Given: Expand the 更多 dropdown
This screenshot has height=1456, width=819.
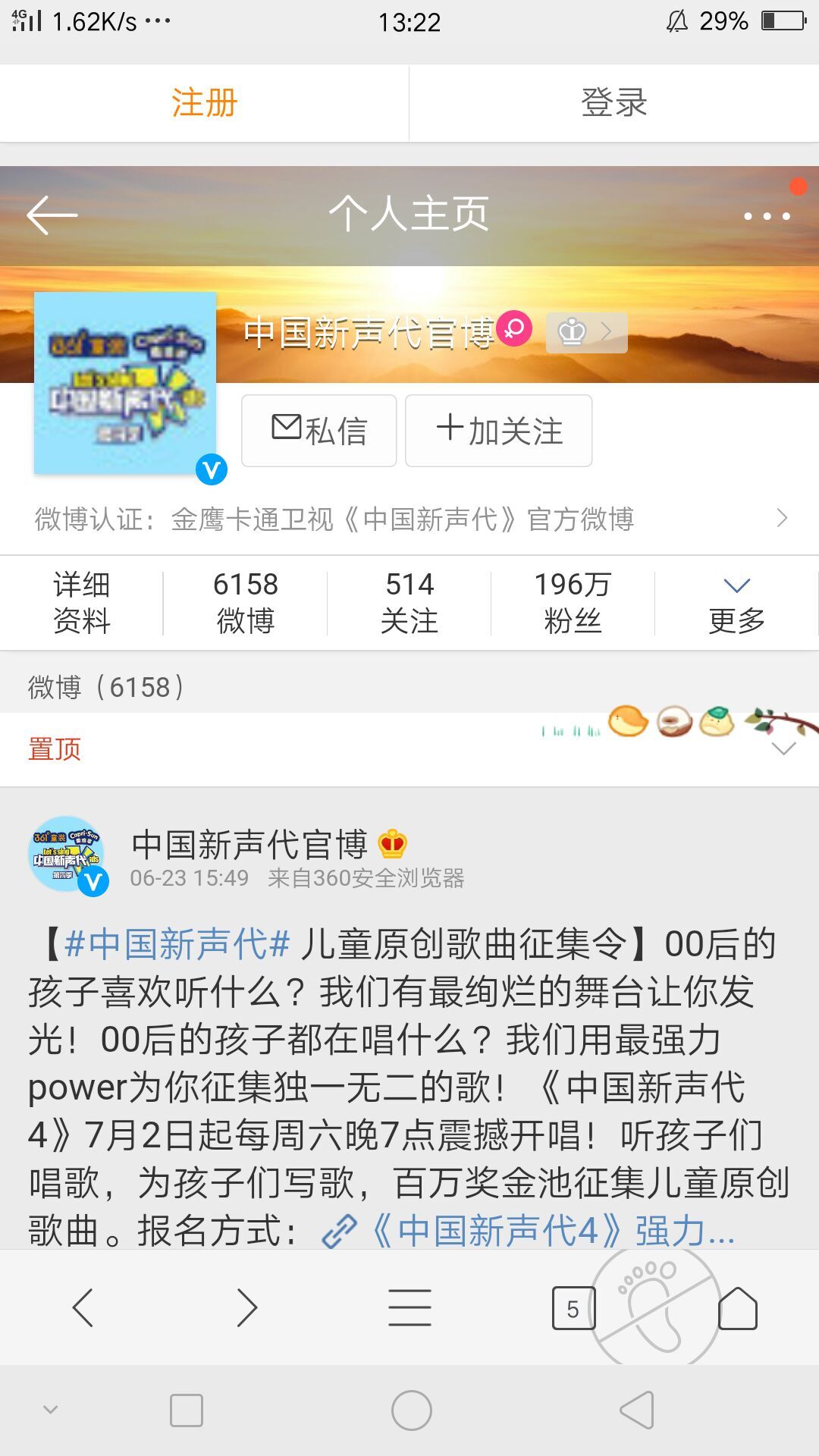Looking at the screenshot, I should (x=736, y=603).
